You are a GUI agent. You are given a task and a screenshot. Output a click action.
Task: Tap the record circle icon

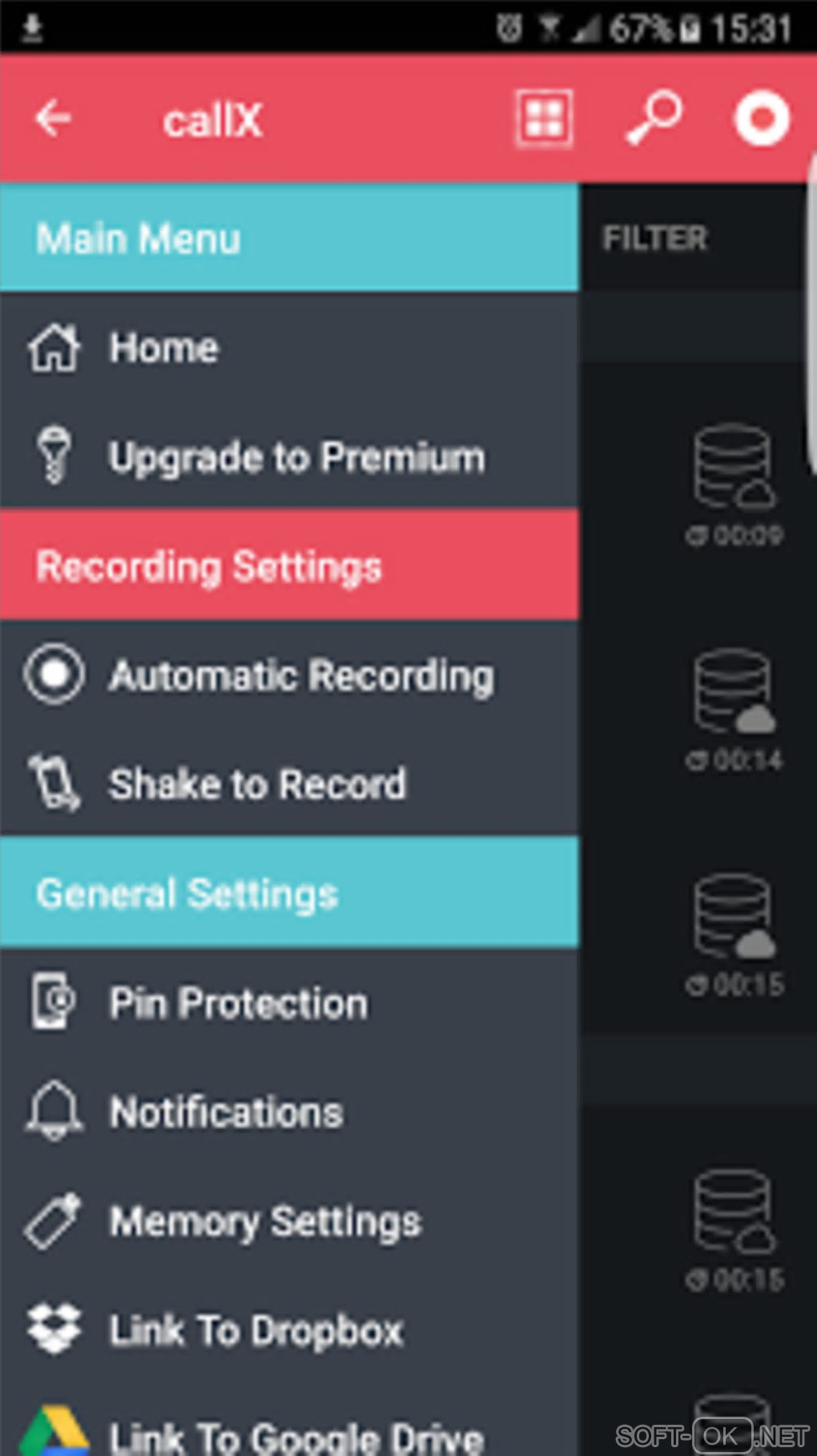pos(762,119)
